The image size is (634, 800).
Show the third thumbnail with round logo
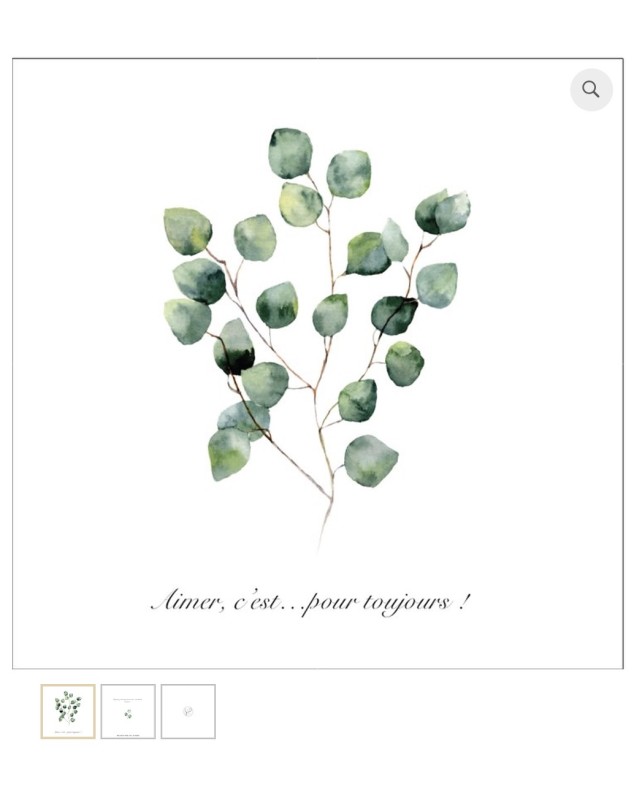point(188,711)
